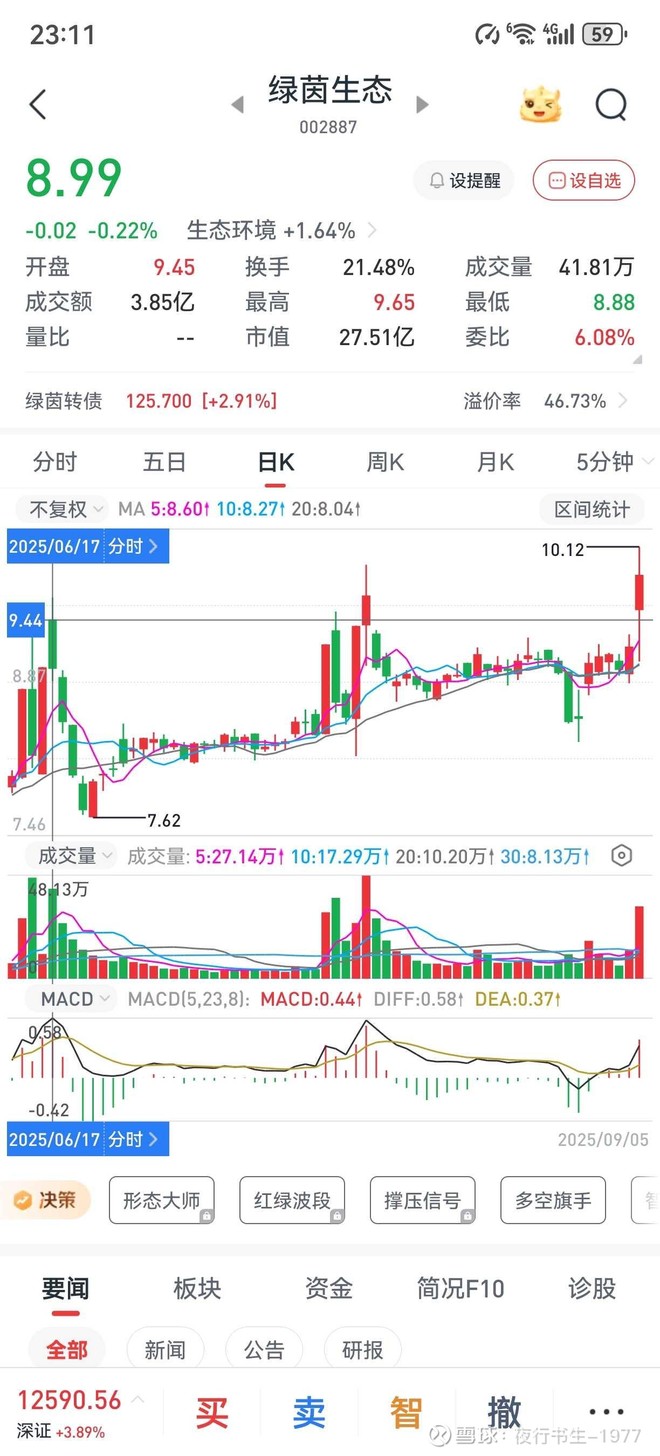Open 区间统计 range statistics
The width and height of the screenshot is (660, 1456).
point(592,509)
